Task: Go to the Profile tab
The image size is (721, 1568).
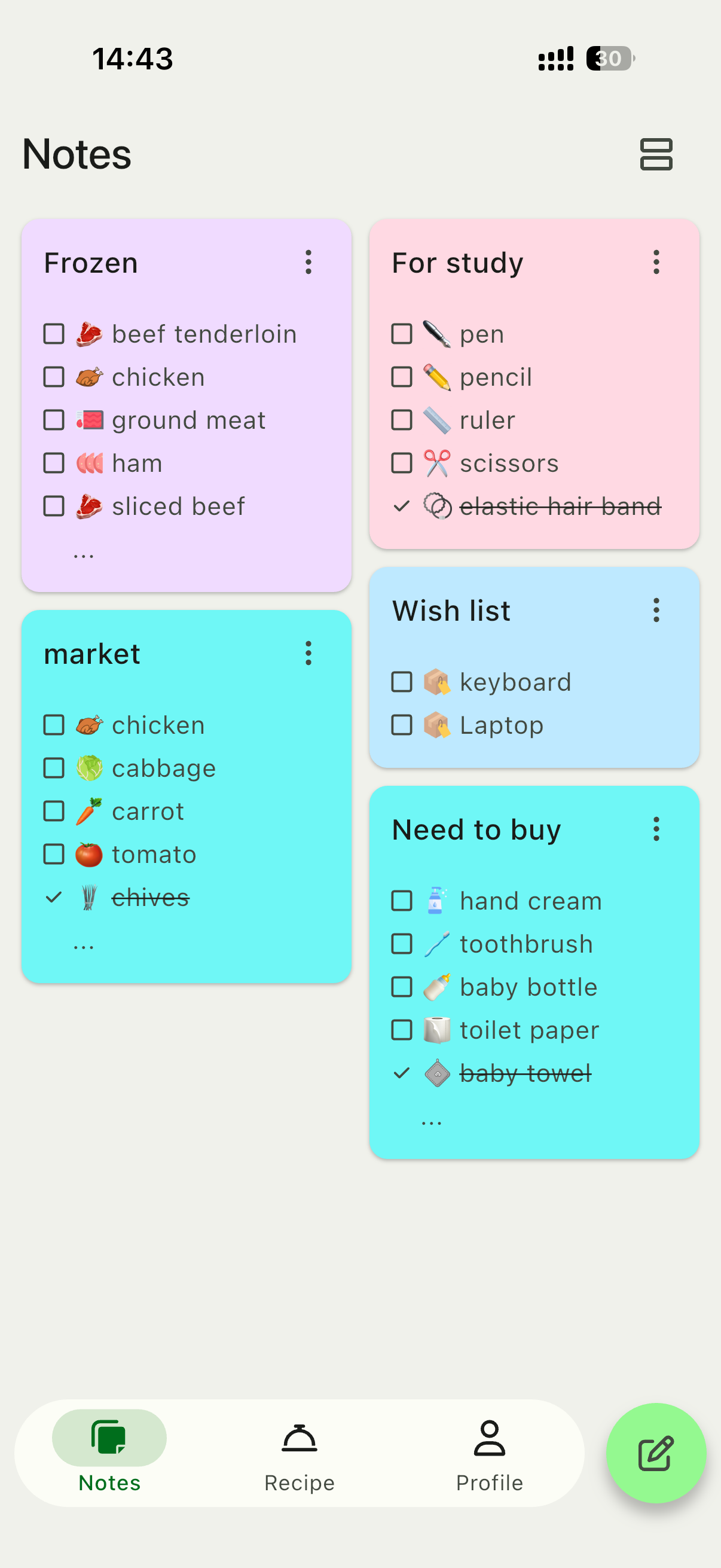Action: click(490, 1461)
